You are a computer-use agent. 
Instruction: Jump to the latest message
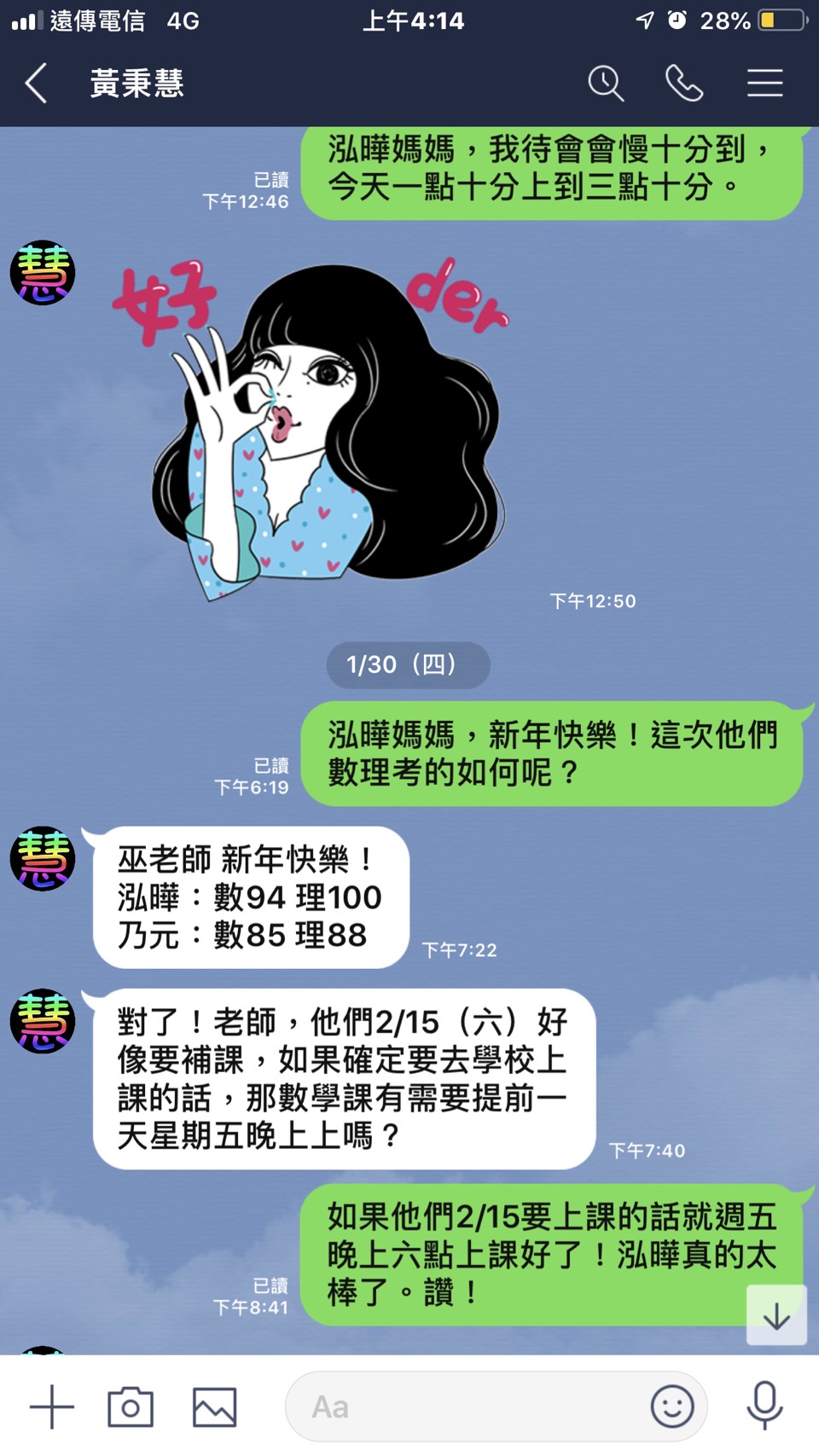(x=776, y=1315)
